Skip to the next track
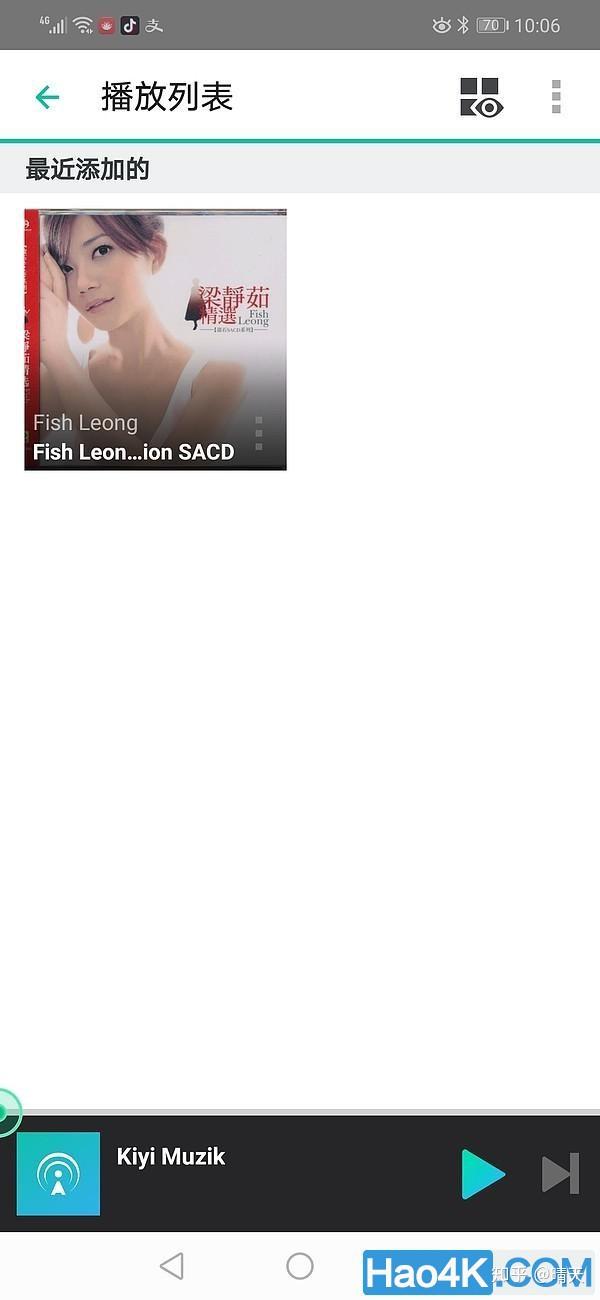The width and height of the screenshot is (600, 1300). tap(560, 1174)
